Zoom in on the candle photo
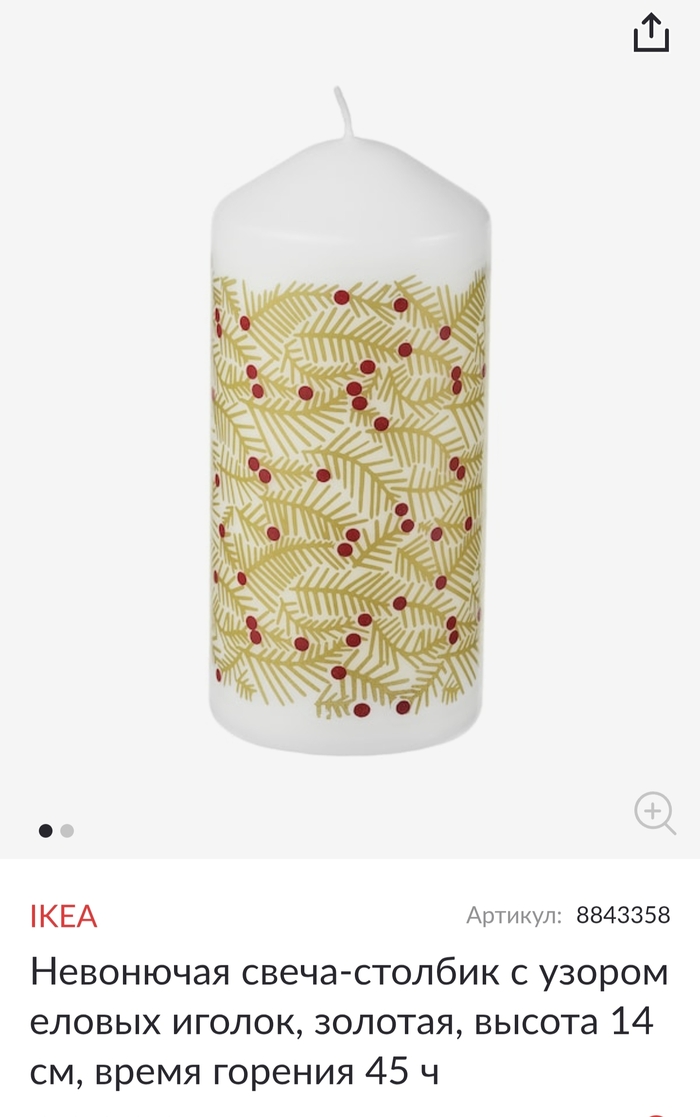The width and height of the screenshot is (700, 1117). pyautogui.click(x=654, y=812)
